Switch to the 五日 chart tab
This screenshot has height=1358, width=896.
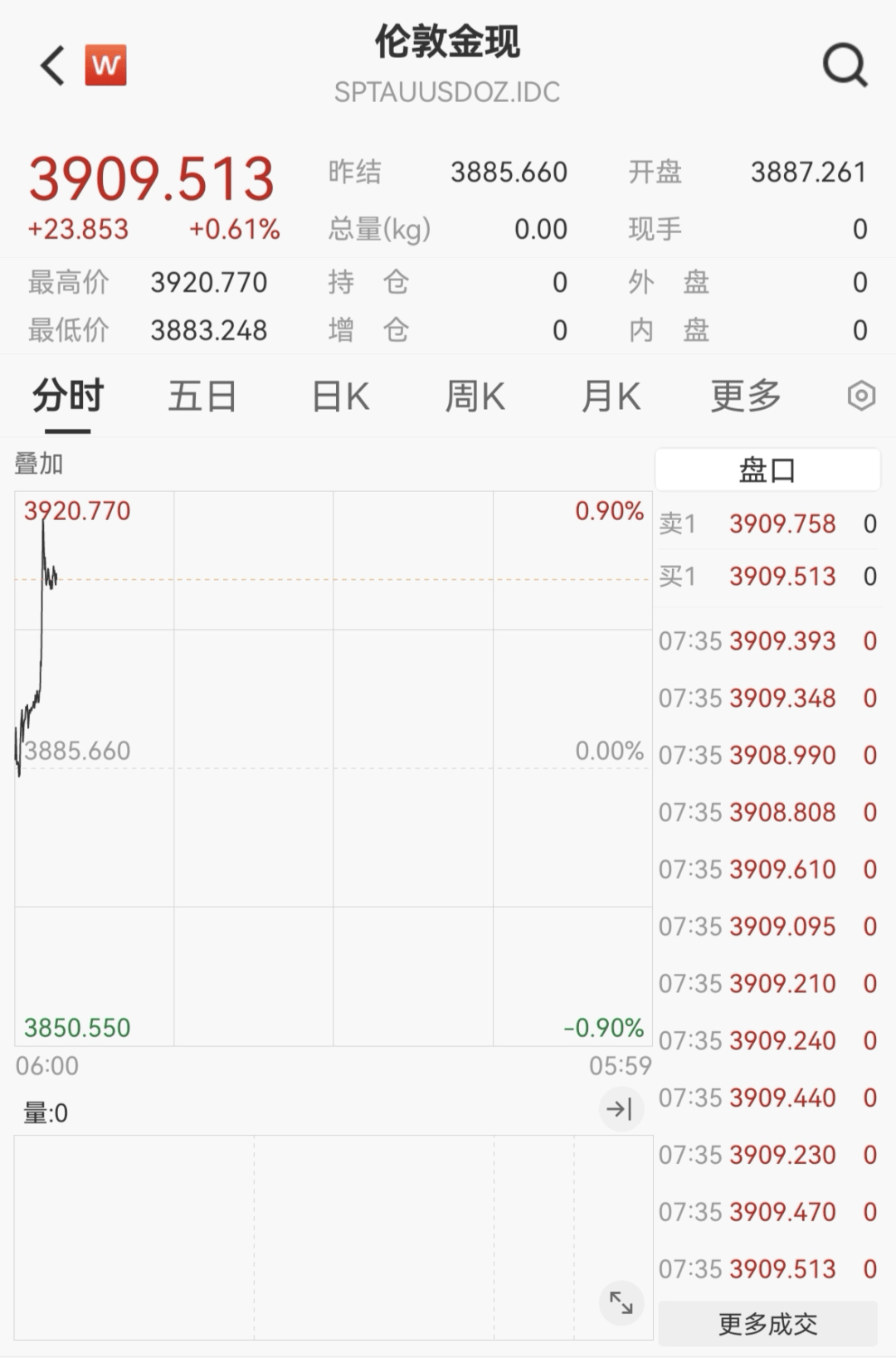tap(202, 397)
